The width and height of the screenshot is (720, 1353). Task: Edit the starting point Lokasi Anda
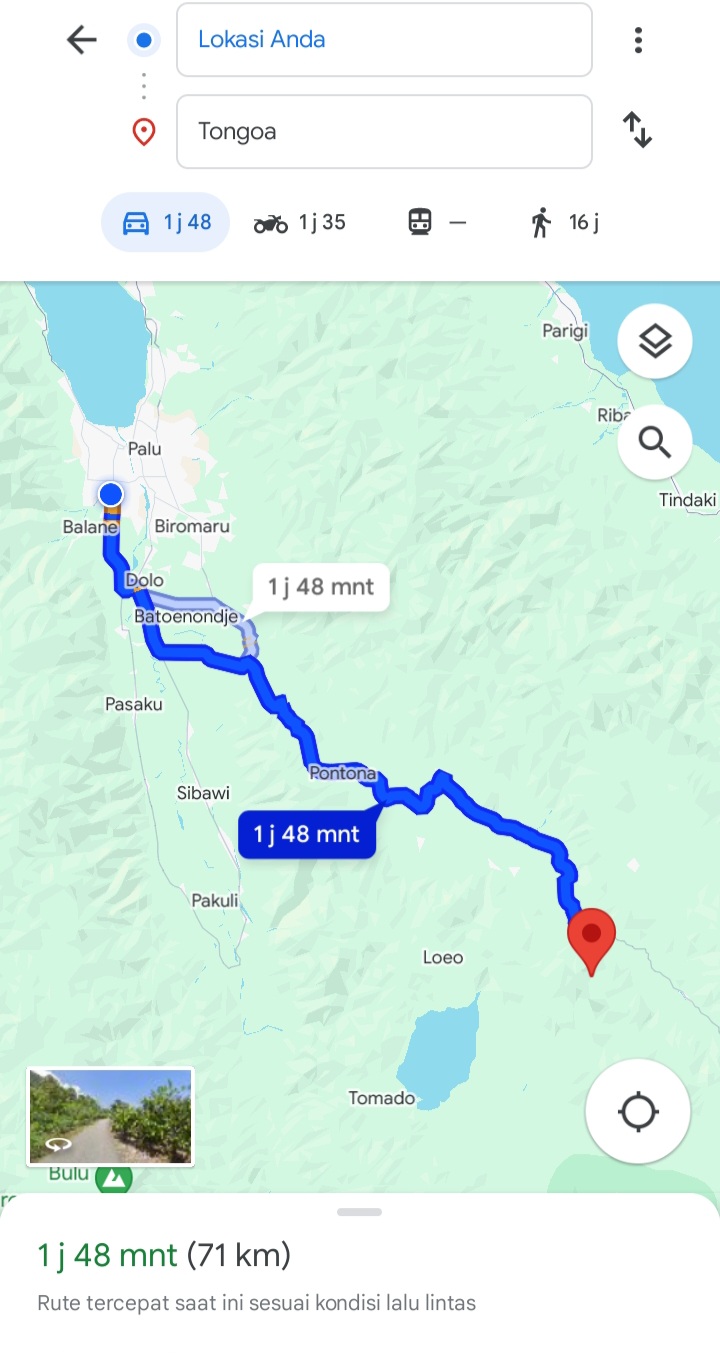point(384,40)
